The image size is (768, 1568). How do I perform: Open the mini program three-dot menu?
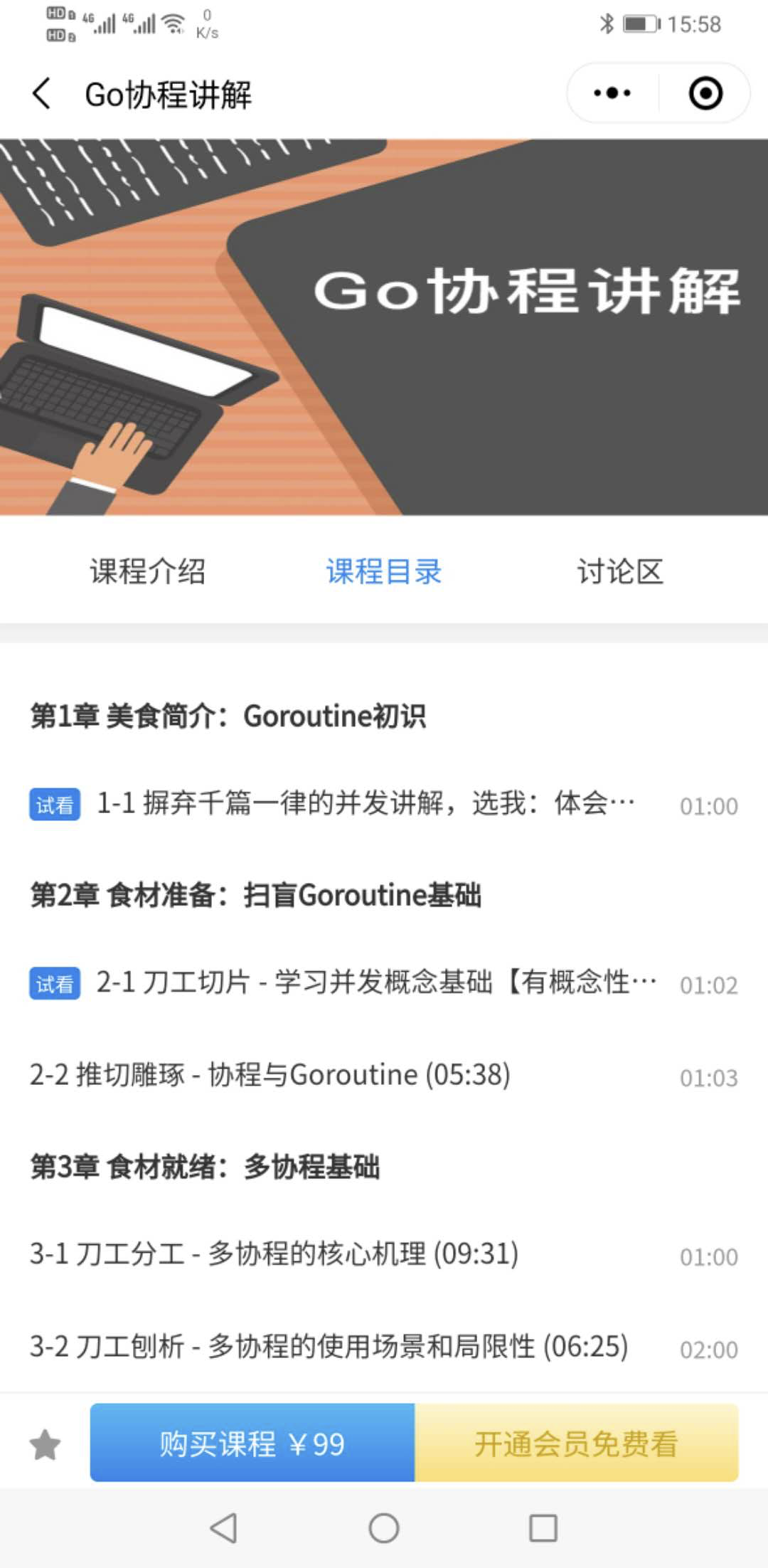click(x=612, y=93)
